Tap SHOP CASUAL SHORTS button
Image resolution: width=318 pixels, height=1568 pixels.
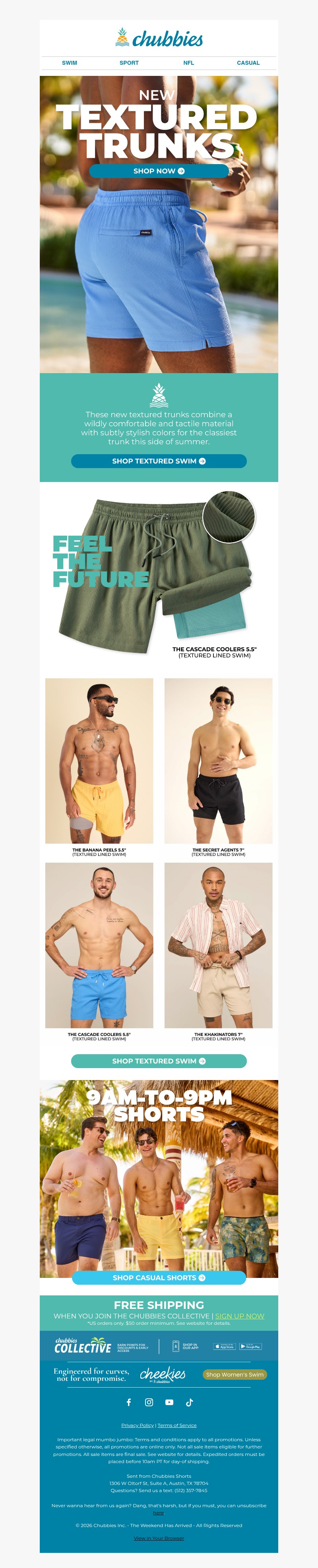tap(159, 1278)
